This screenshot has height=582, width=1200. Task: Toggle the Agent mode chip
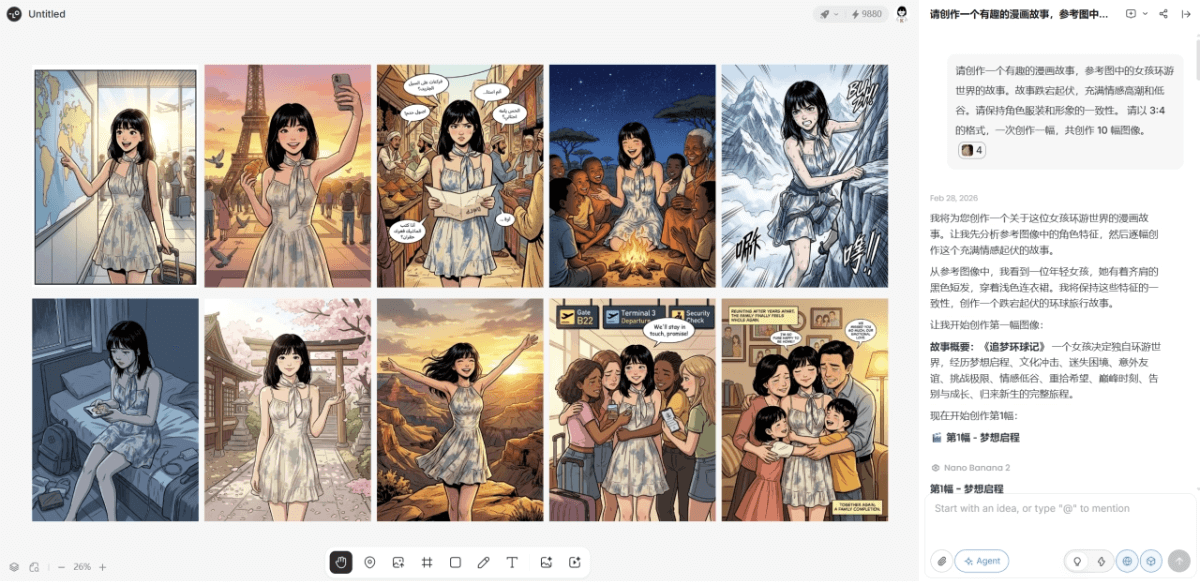[981, 561]
